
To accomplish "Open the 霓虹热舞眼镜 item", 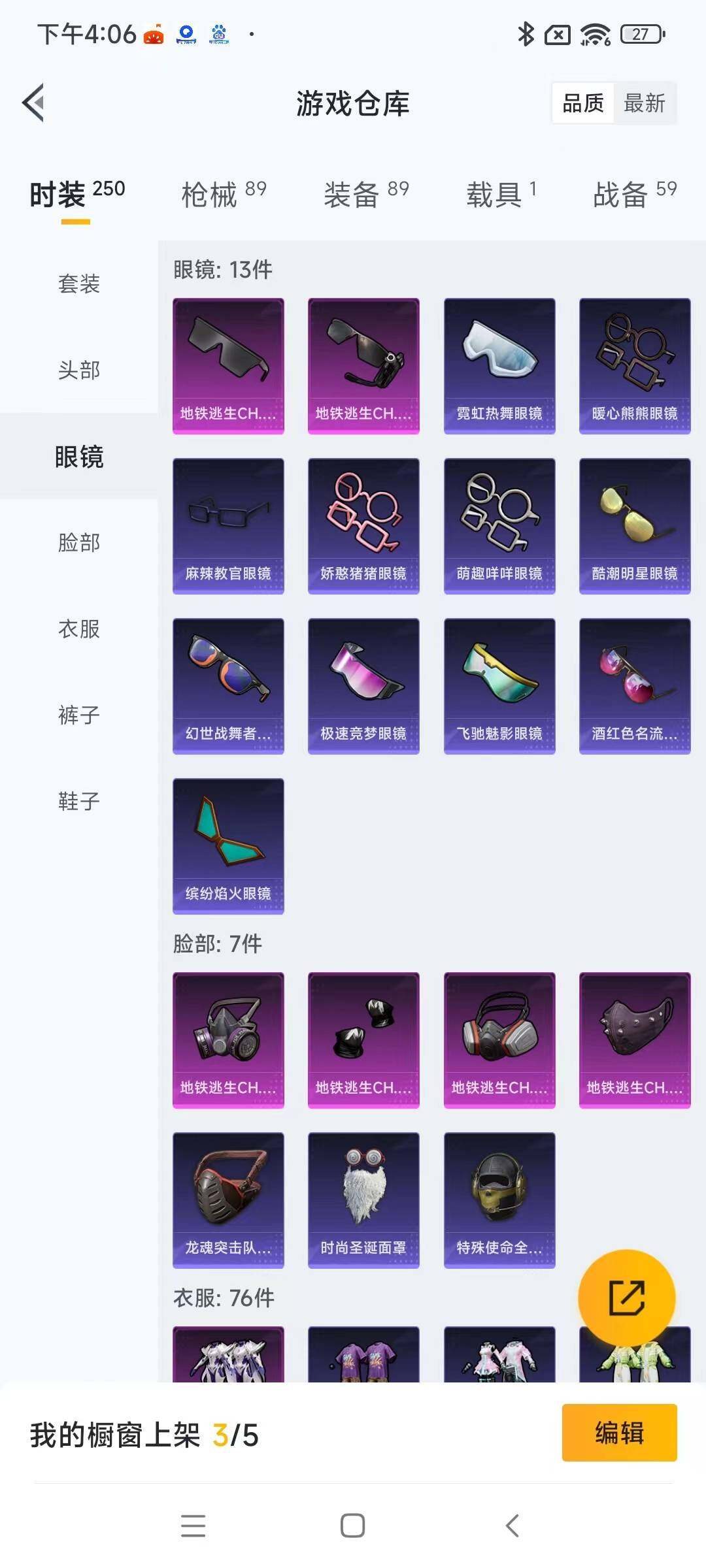I will click(x=499, y=366).
